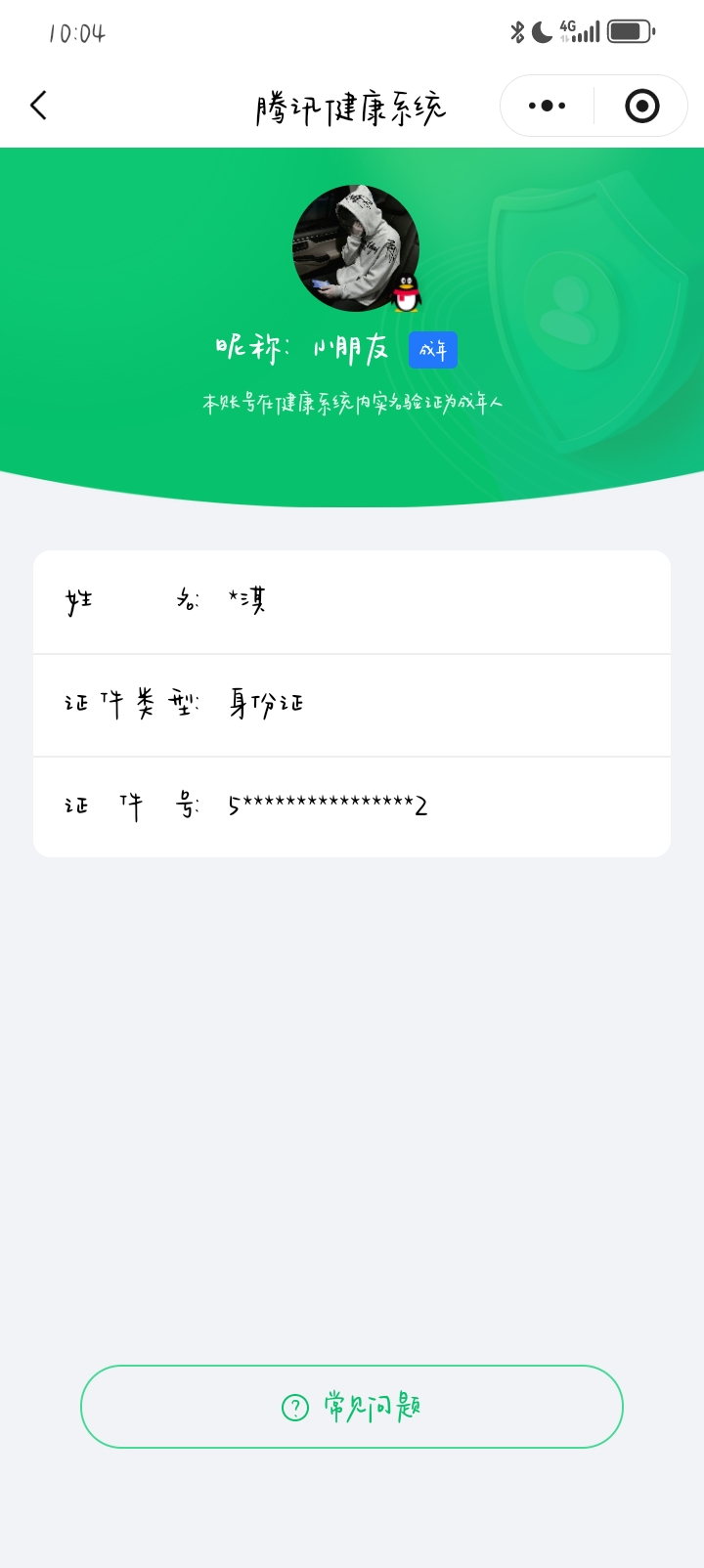Click the 4G network status indicator
This screenshot has width=704, height=1568.
click(567, 25)
